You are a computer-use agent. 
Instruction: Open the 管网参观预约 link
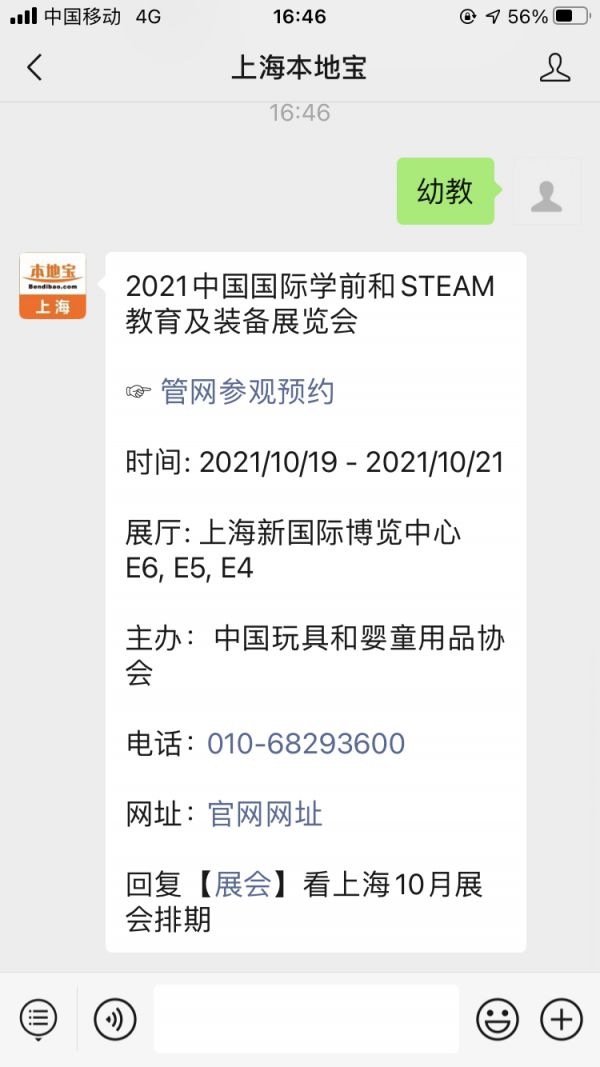point(248,393)
